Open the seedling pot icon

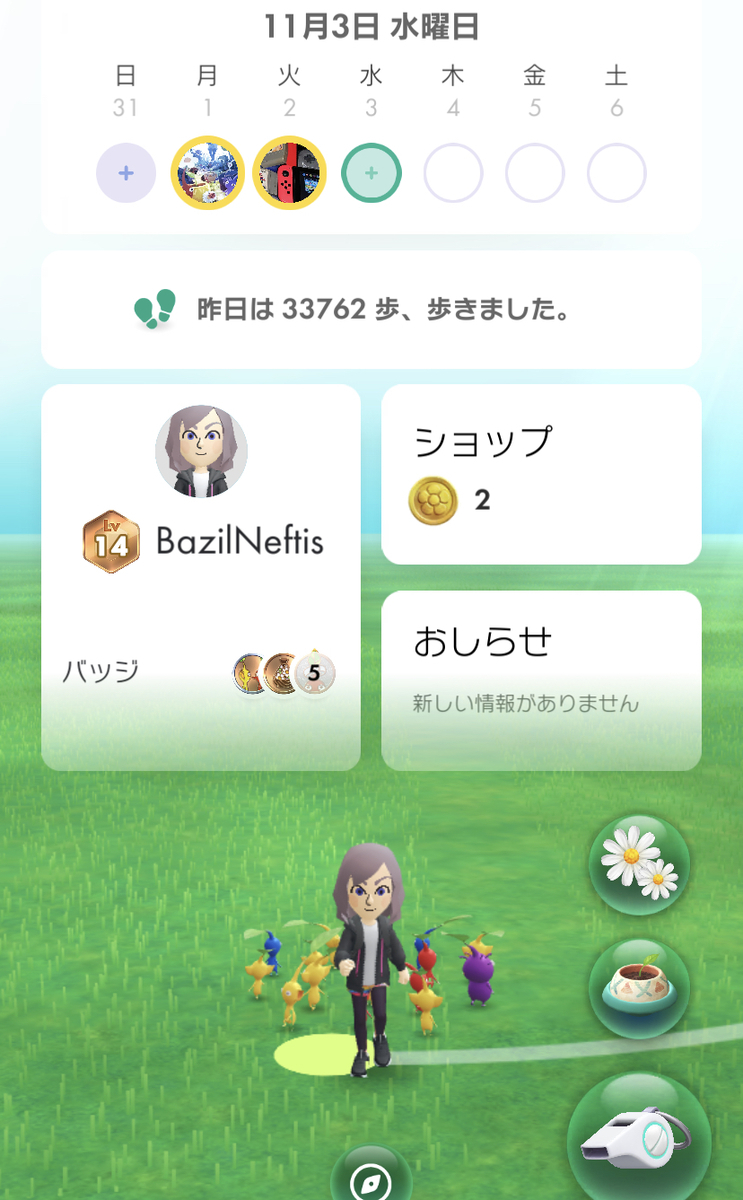pos(639,988)
